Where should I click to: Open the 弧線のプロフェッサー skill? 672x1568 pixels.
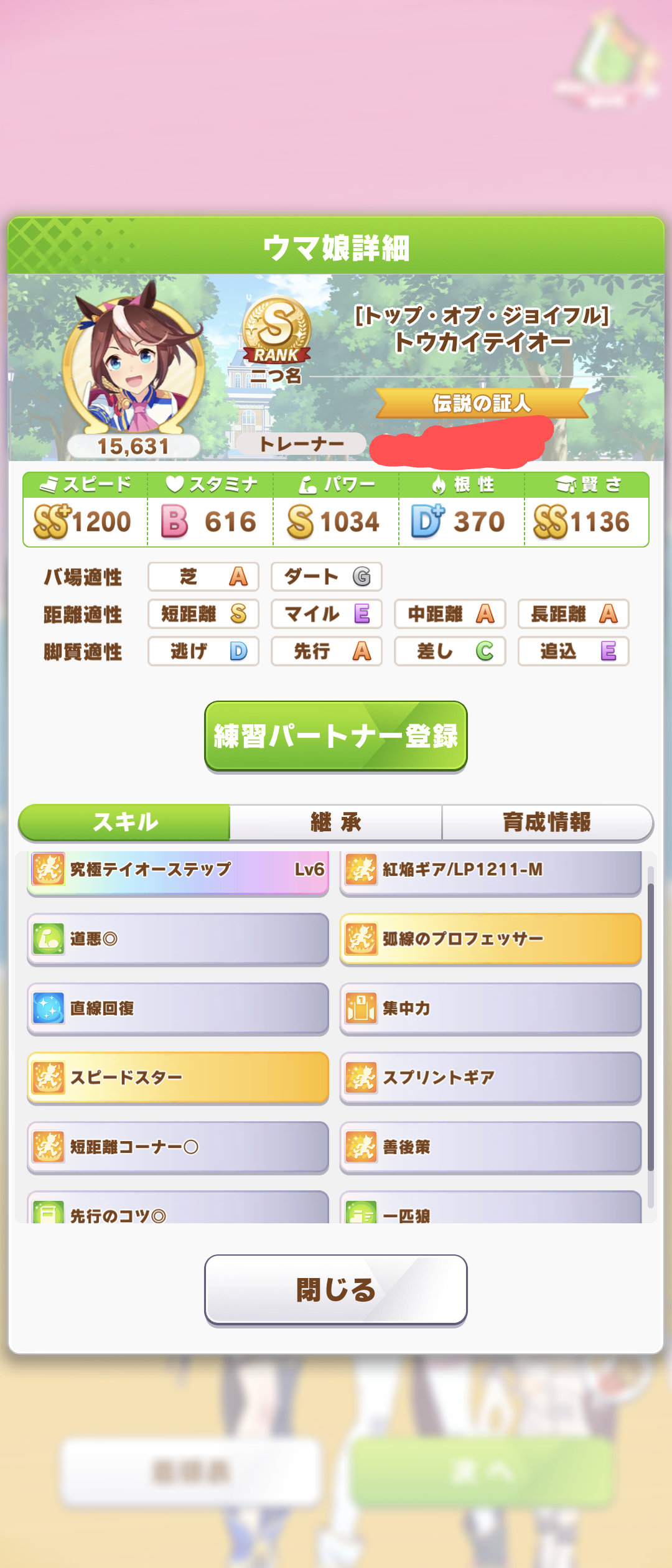coord(490,939)
